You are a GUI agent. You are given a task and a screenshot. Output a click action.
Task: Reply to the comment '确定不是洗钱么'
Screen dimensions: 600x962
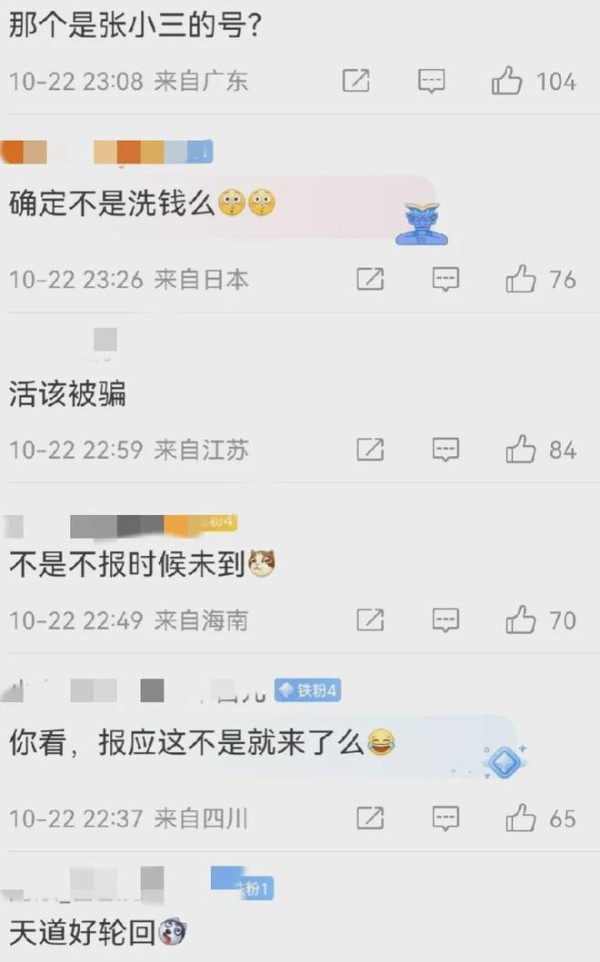click(445, 279)
